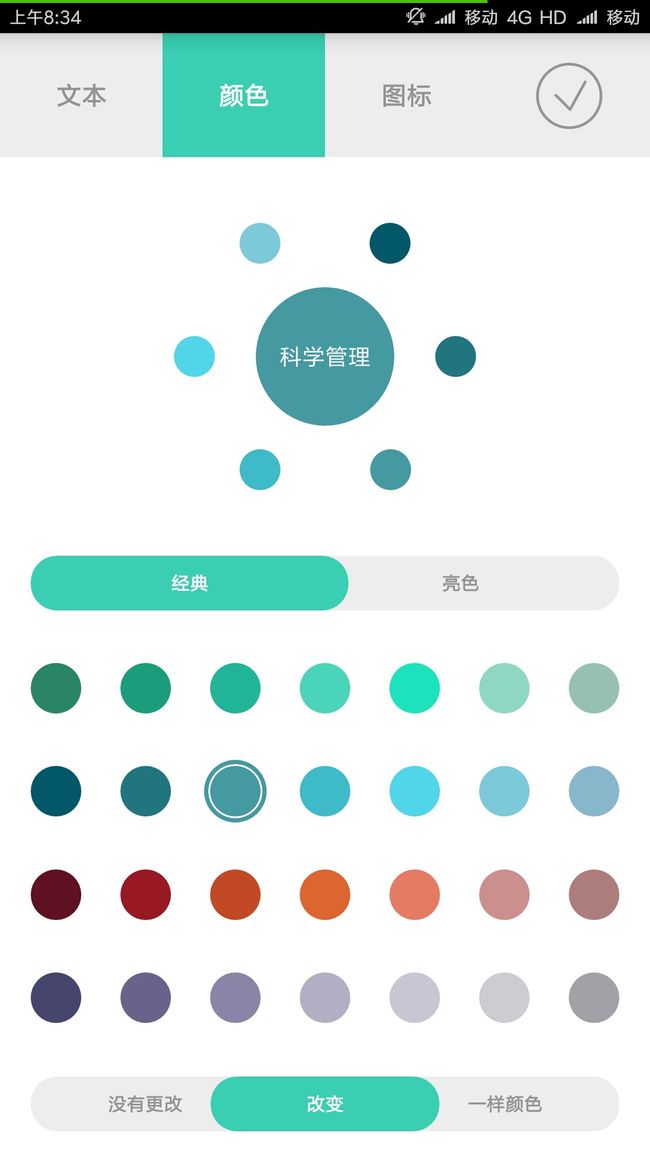Select the 改变 option
The width and height of the screenshot is (650, 1156).
pos(325,1104)
